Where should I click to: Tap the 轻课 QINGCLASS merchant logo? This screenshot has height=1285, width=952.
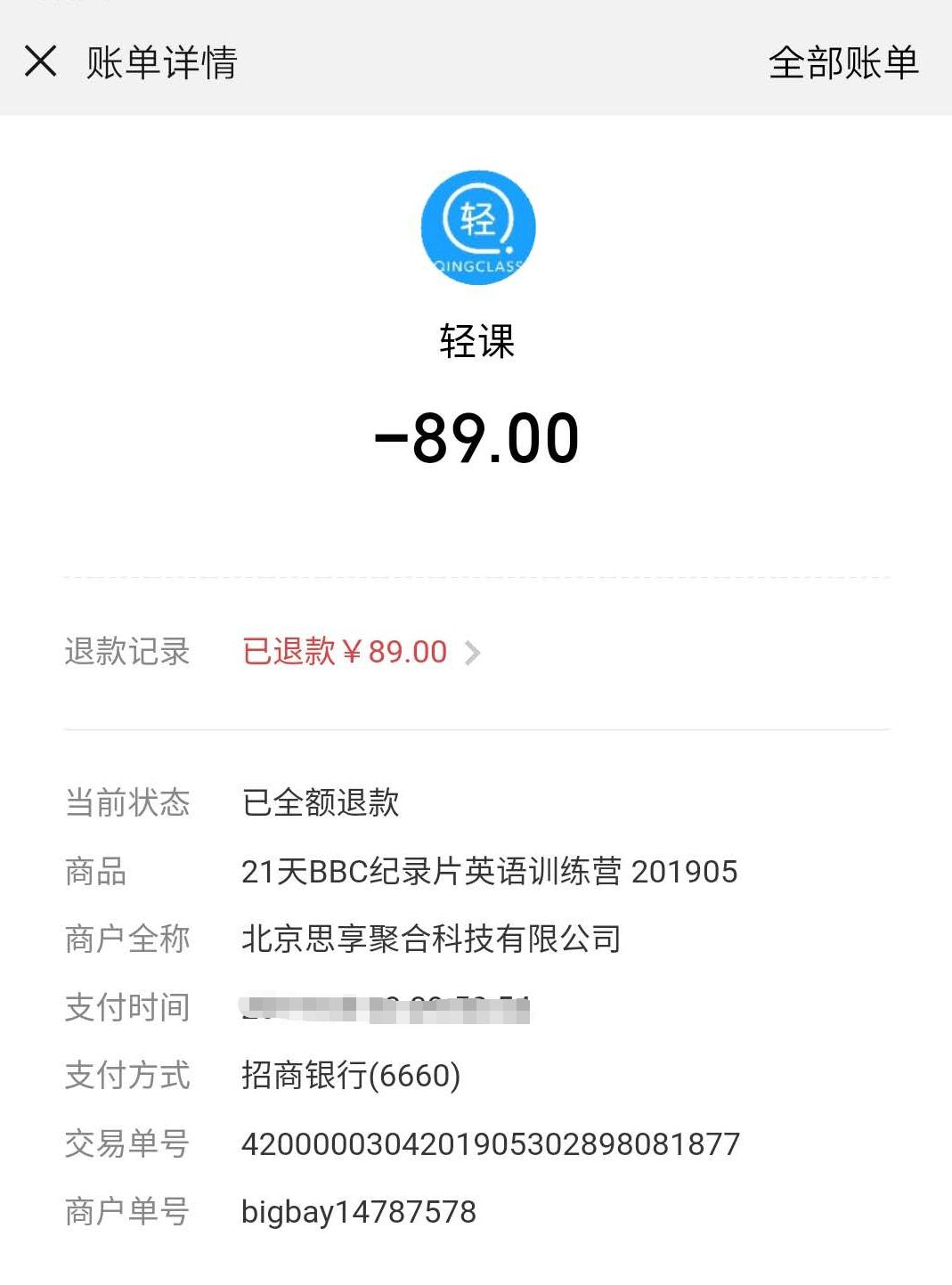477,228
